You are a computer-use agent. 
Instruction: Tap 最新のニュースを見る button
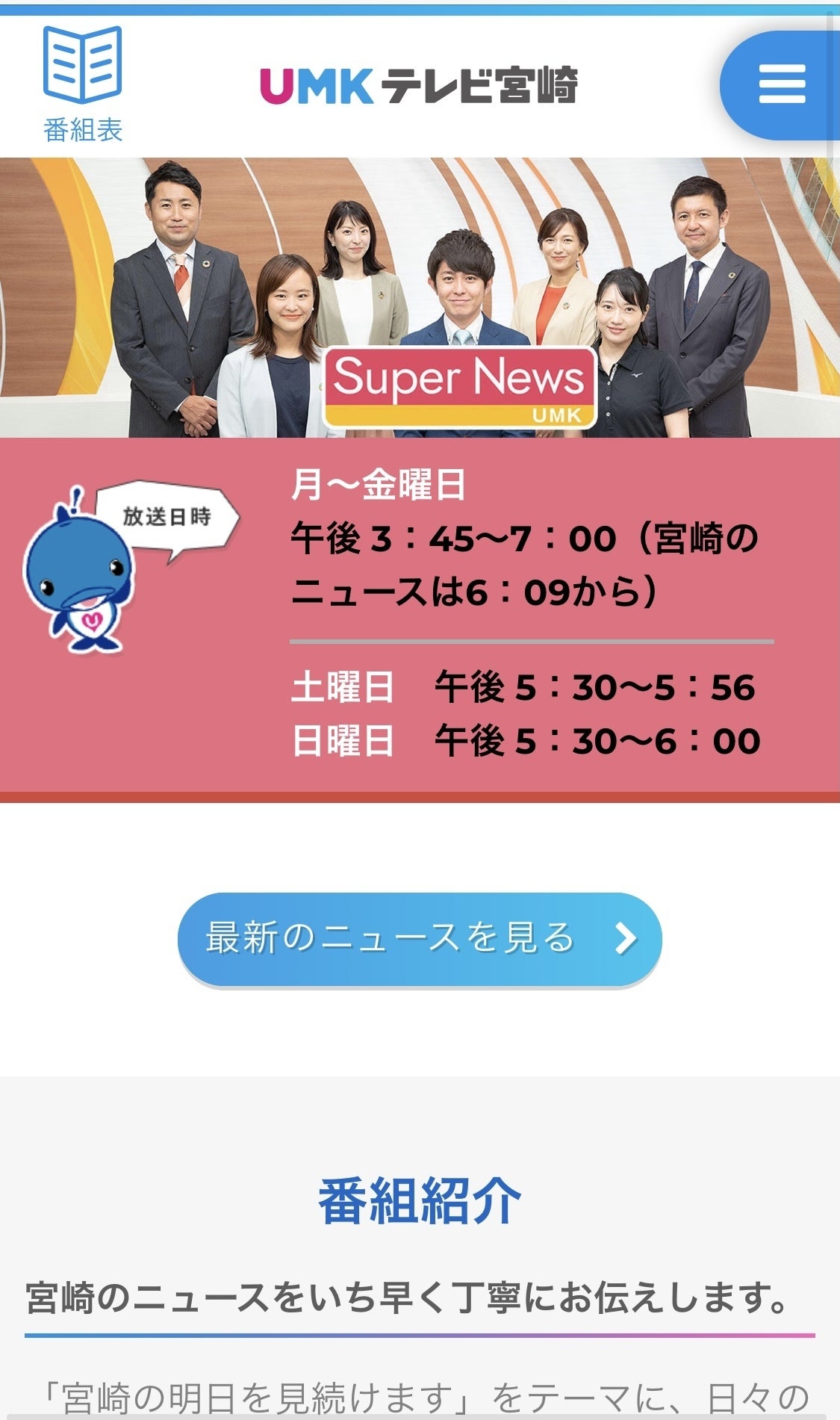(x=420, y=939)
